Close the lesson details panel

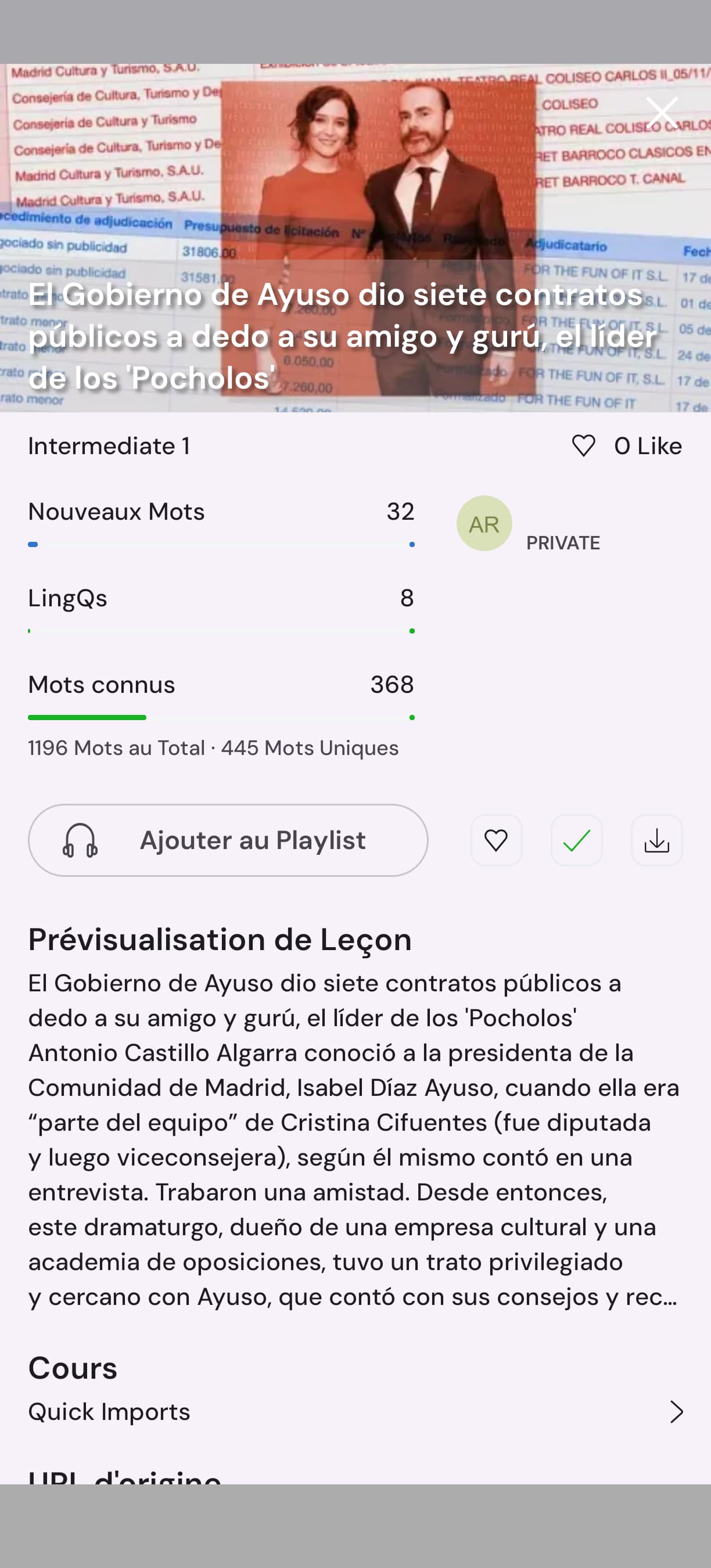[661, 113]
